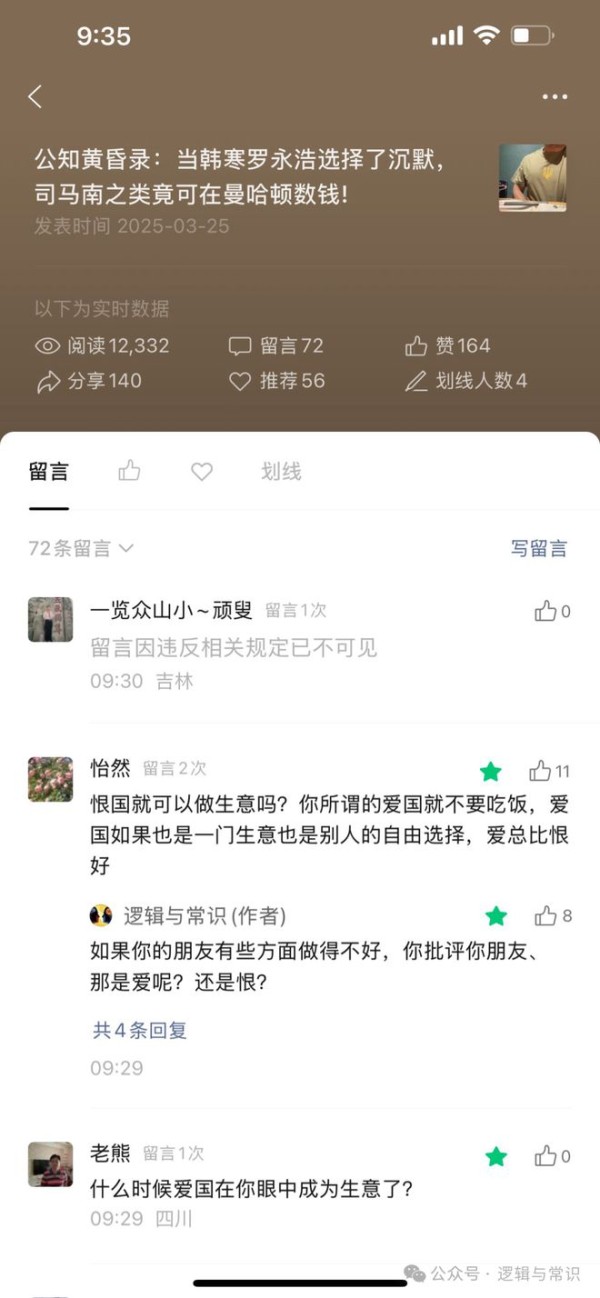600x1298 pixels.
Task: Toggle the featured star on 怡然's comment
Action: coord(490,771)
